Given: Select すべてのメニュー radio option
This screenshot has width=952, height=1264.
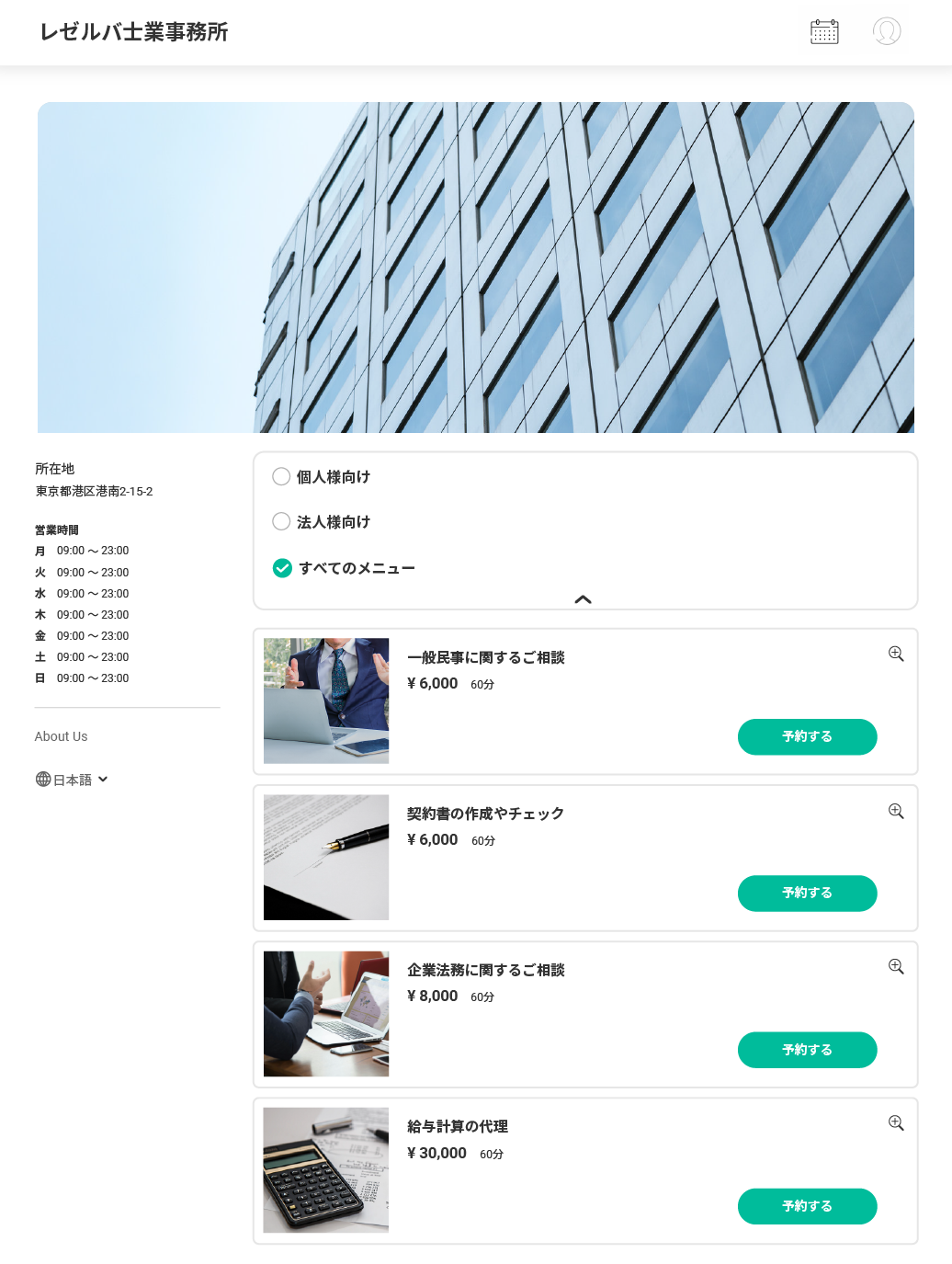Looking at the screenshot, I should pos(283,568).
